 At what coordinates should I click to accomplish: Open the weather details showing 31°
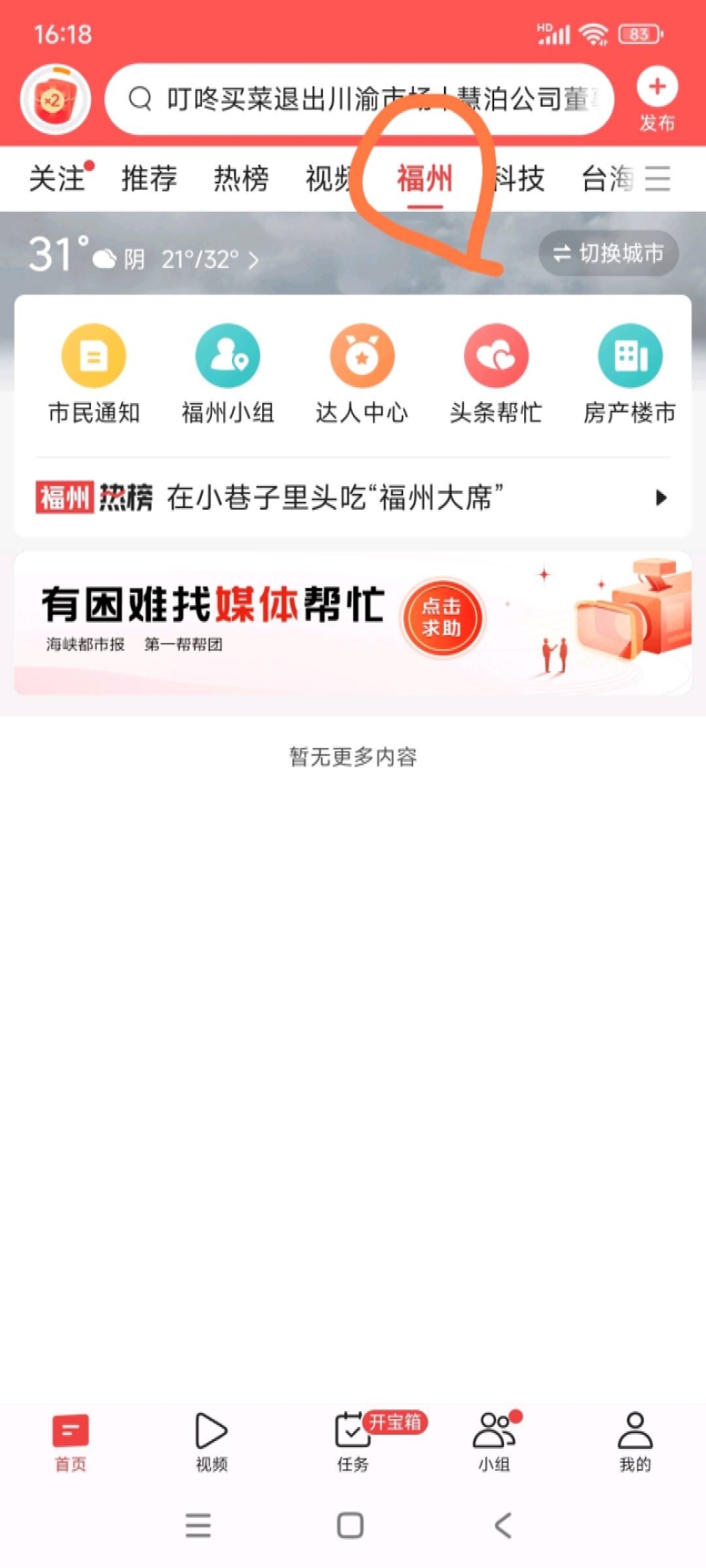pyautogui.click(x=141, y=258)
